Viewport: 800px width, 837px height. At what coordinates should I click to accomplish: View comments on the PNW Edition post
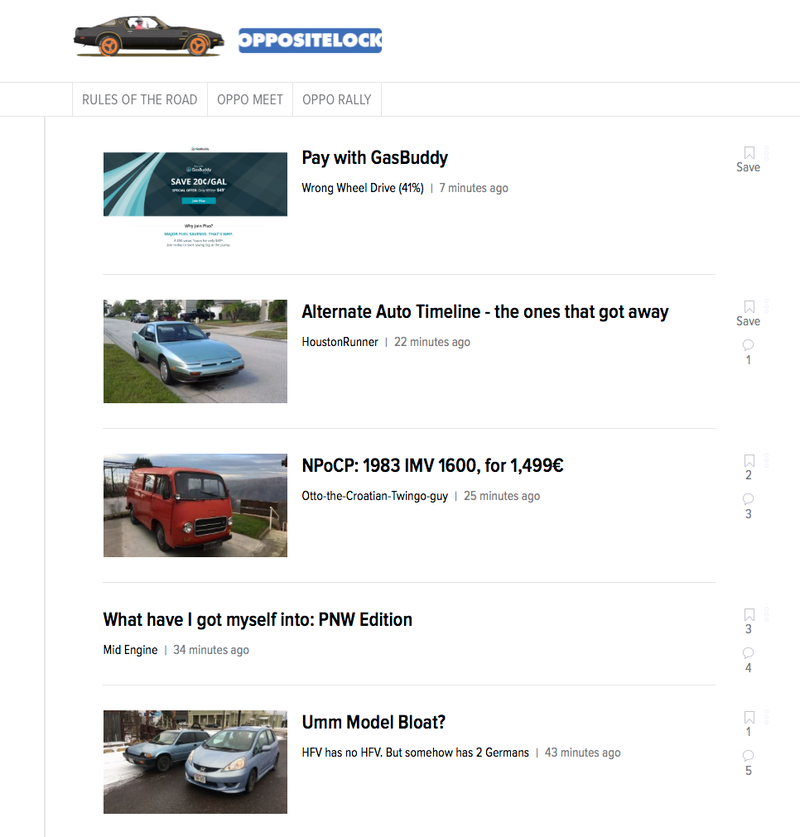(x=748, y=659)
